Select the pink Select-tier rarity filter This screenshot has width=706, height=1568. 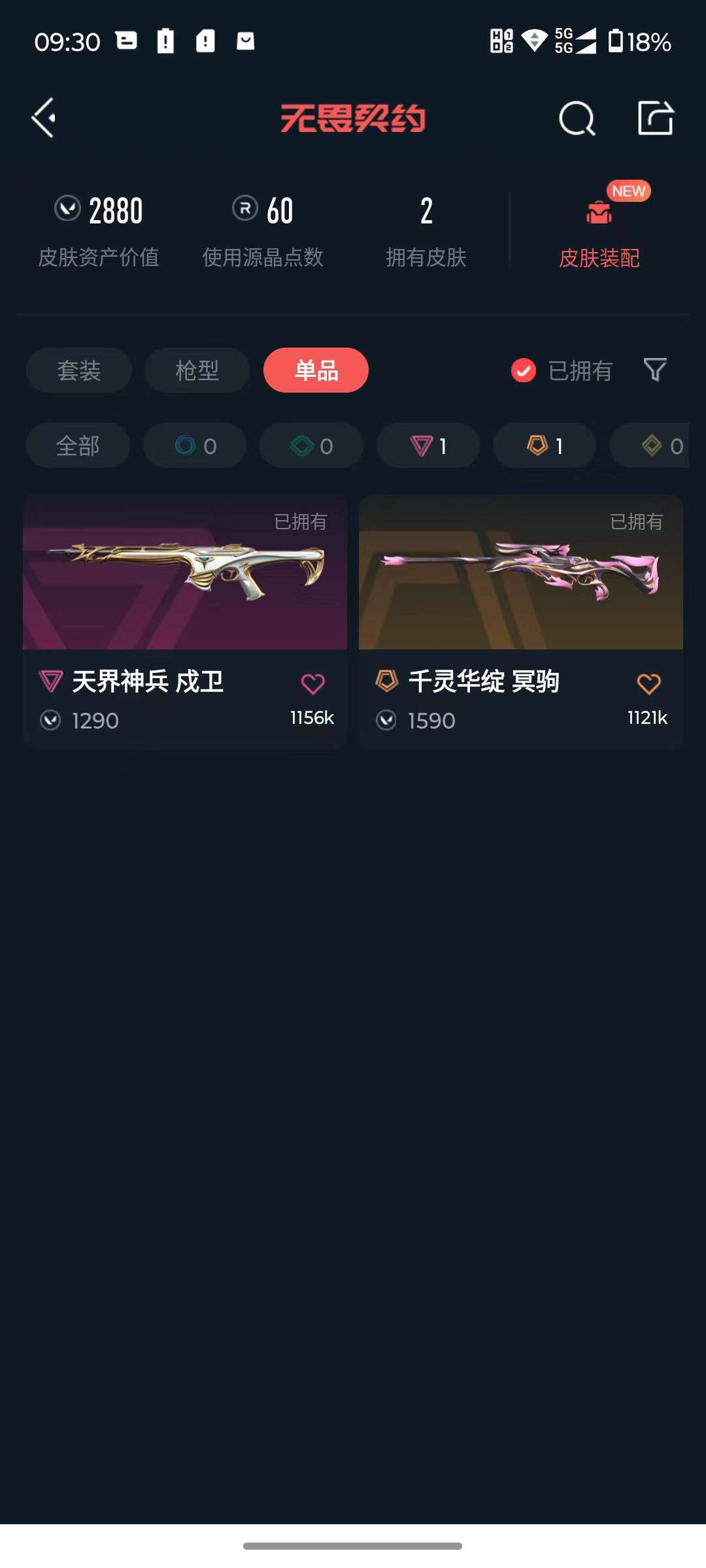coord(428,446)
